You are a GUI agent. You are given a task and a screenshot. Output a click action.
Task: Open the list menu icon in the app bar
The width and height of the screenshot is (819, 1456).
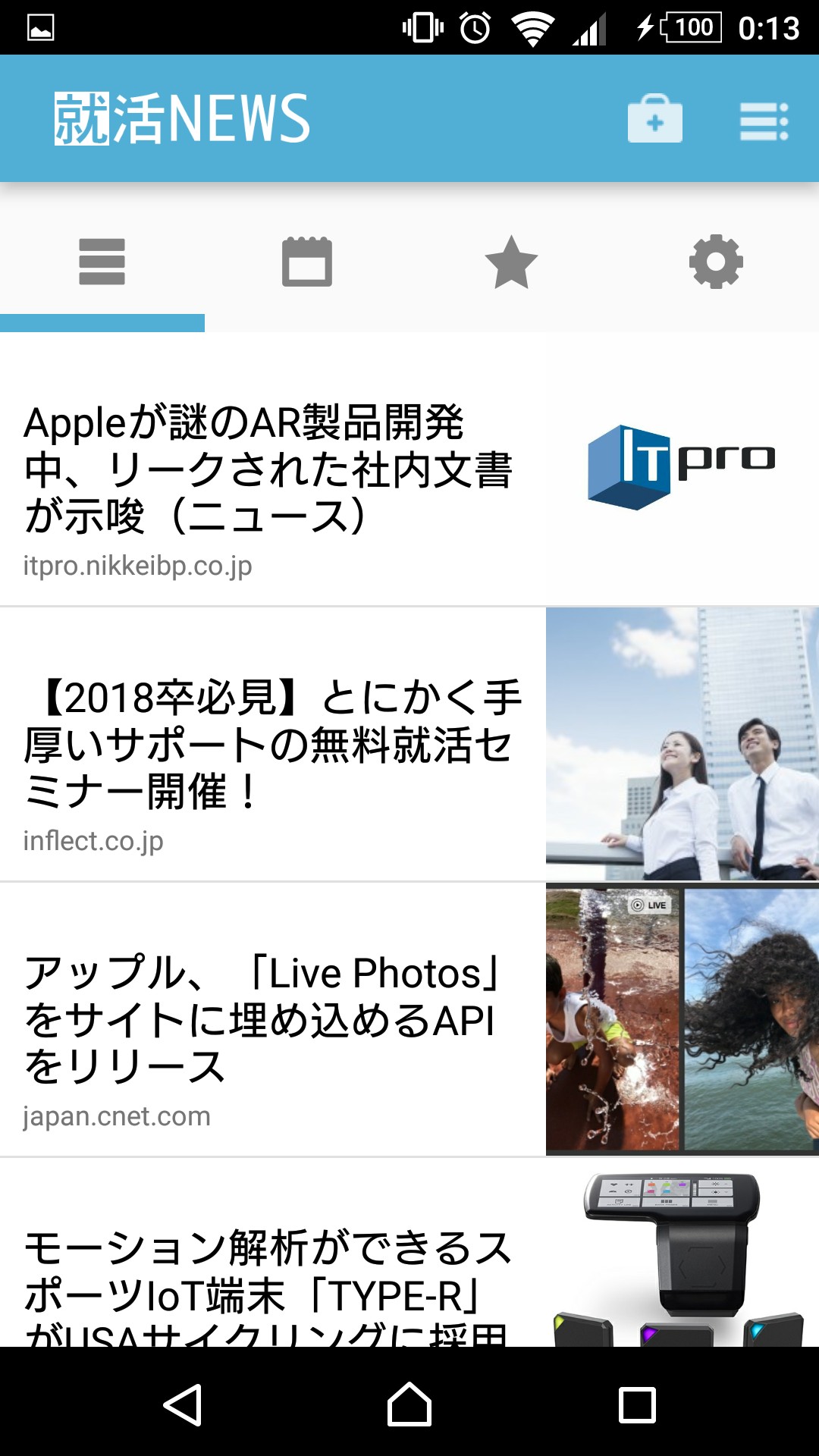[764, 121]
